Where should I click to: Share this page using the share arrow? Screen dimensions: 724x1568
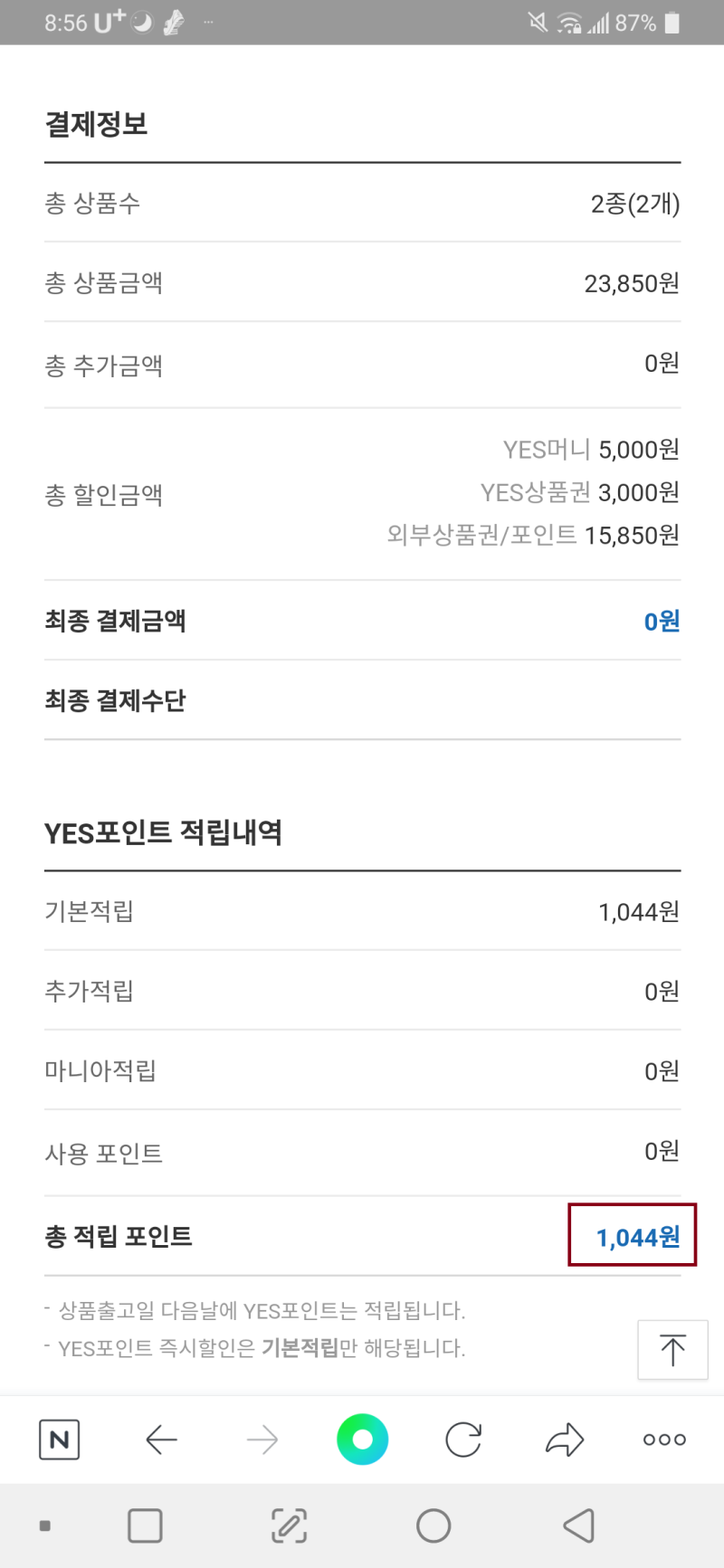tap(564, 1439)
